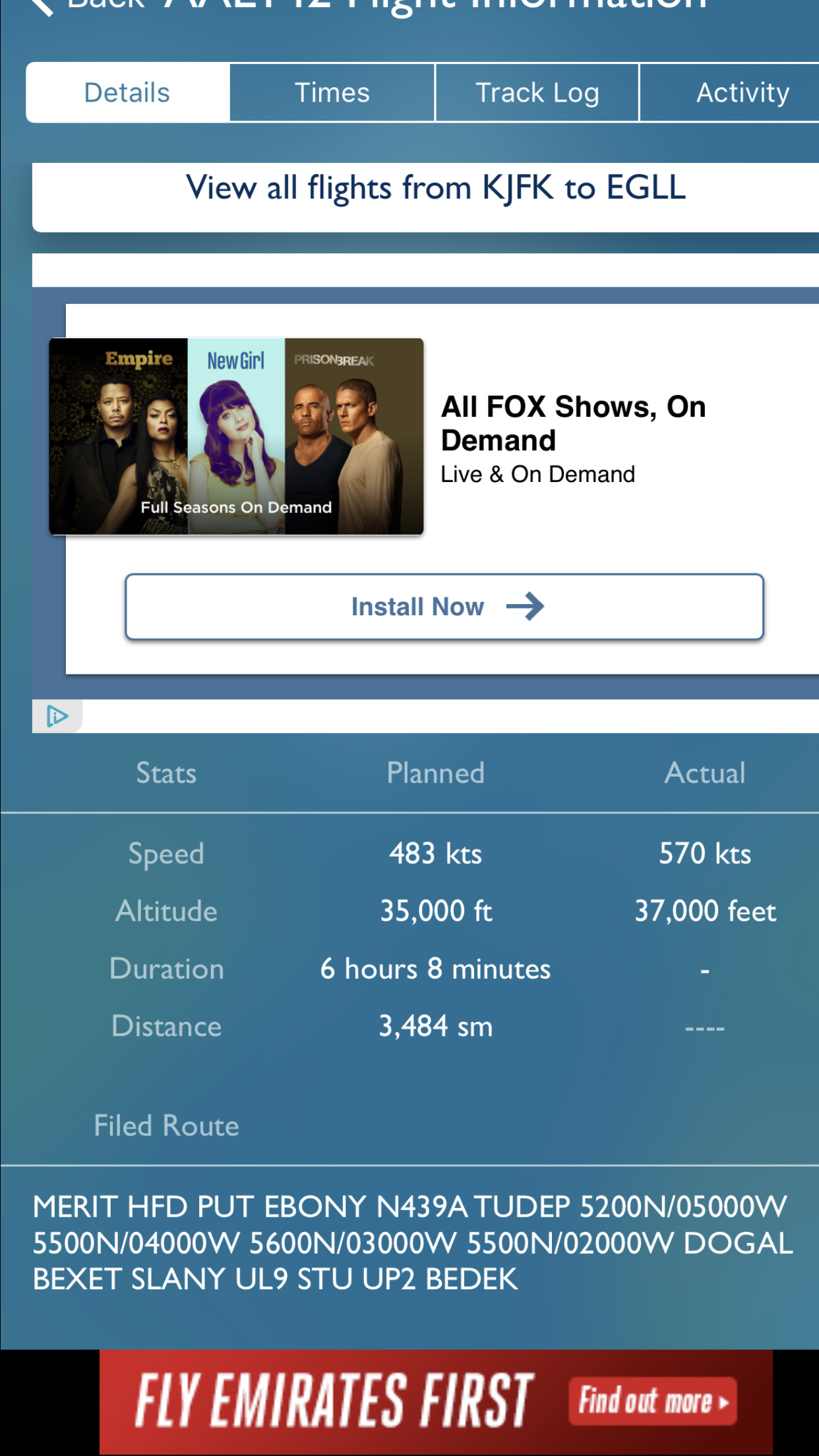Switch to the Times tab

pos(332,93)
